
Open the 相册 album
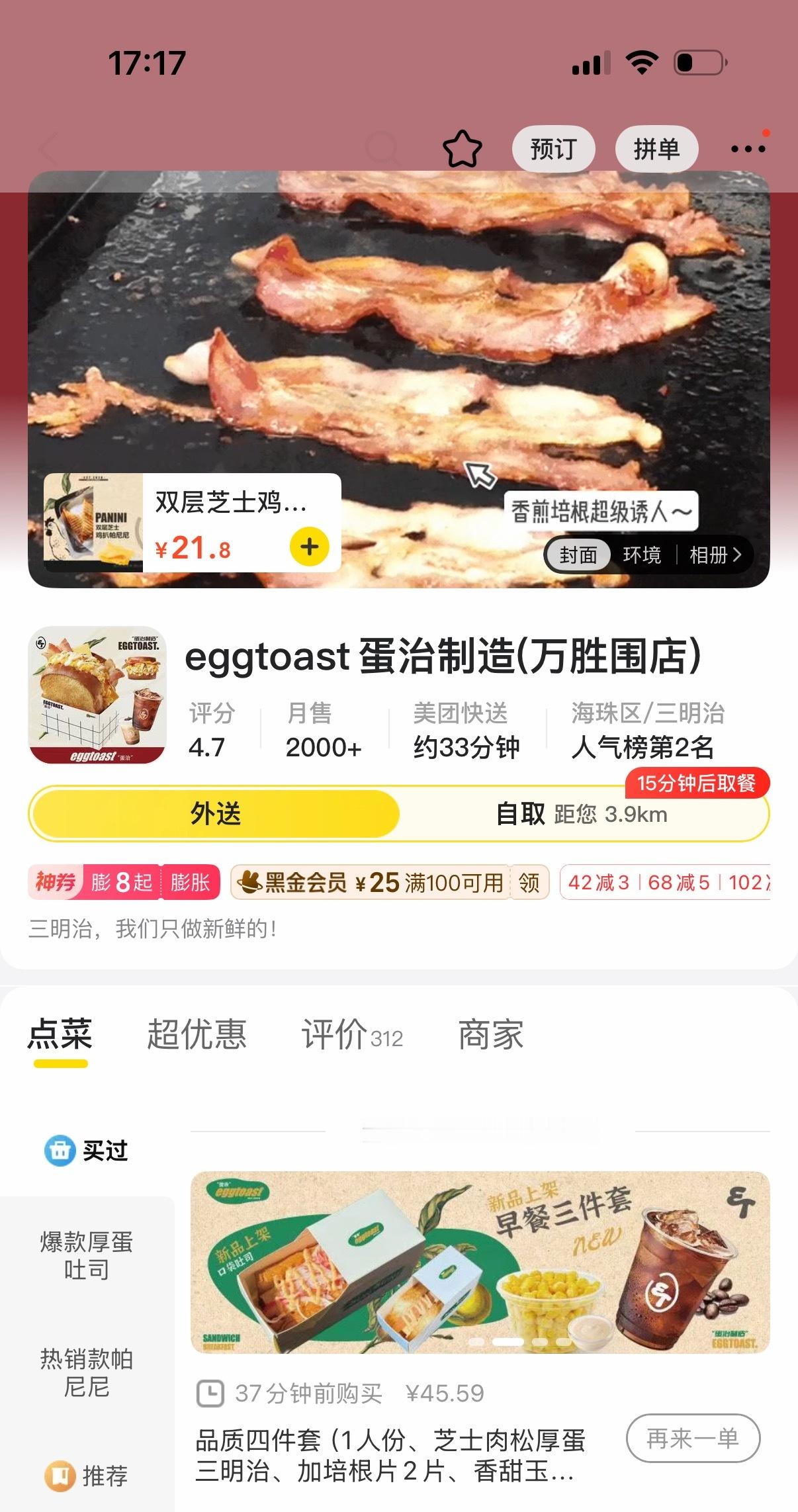pyautogui.click(x=715, y=555)
